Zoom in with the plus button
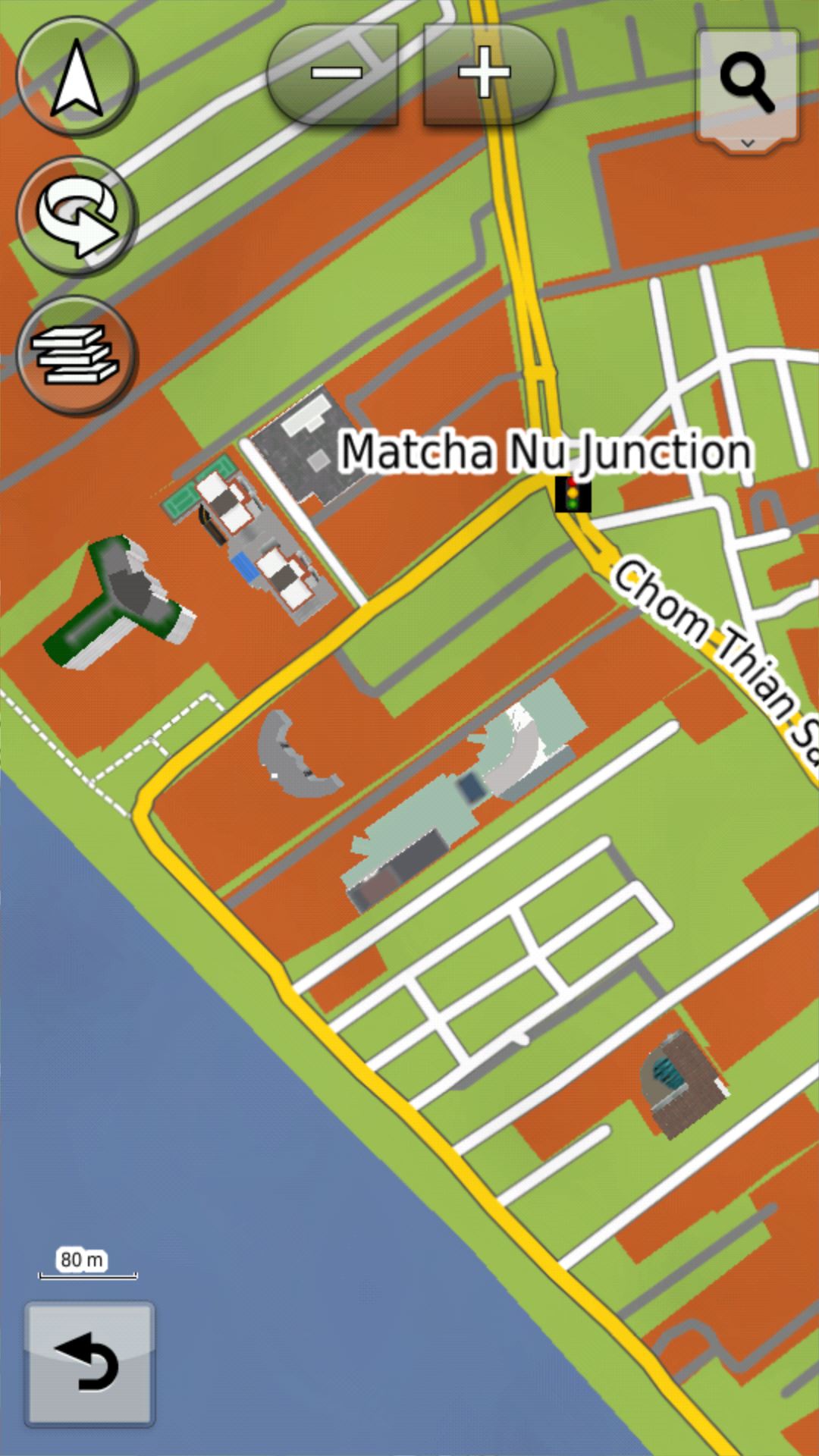The height and width of the screenshot is (1456, 819). coord(486,74)
